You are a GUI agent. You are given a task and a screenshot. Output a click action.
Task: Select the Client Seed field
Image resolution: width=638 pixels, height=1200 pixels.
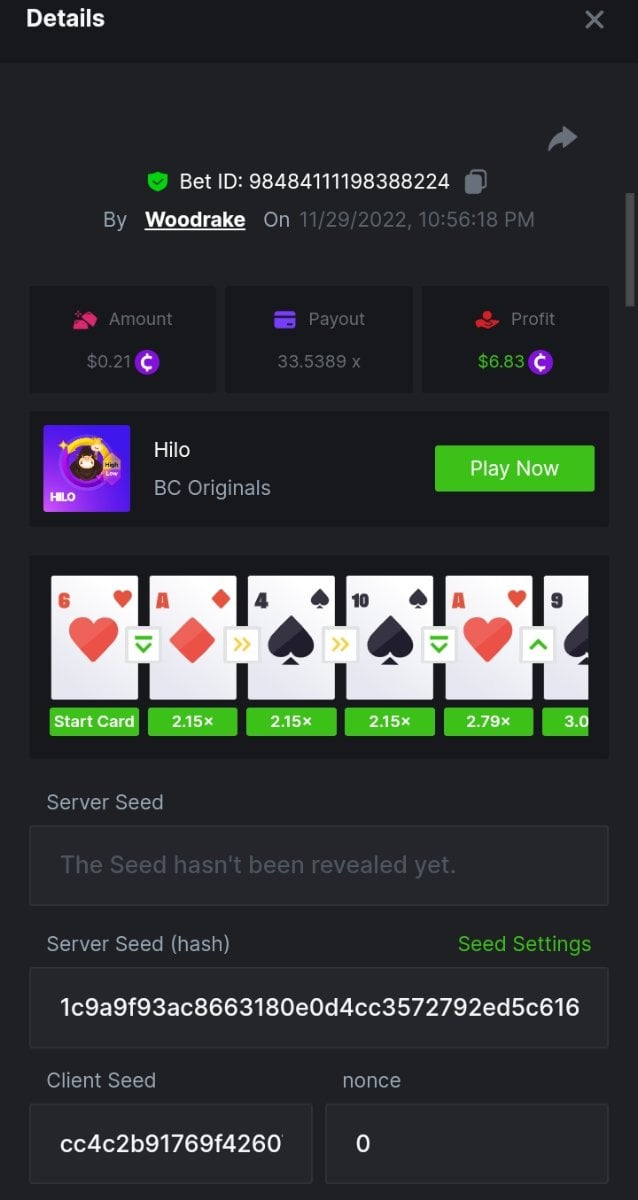click(x=171, y=1143)
